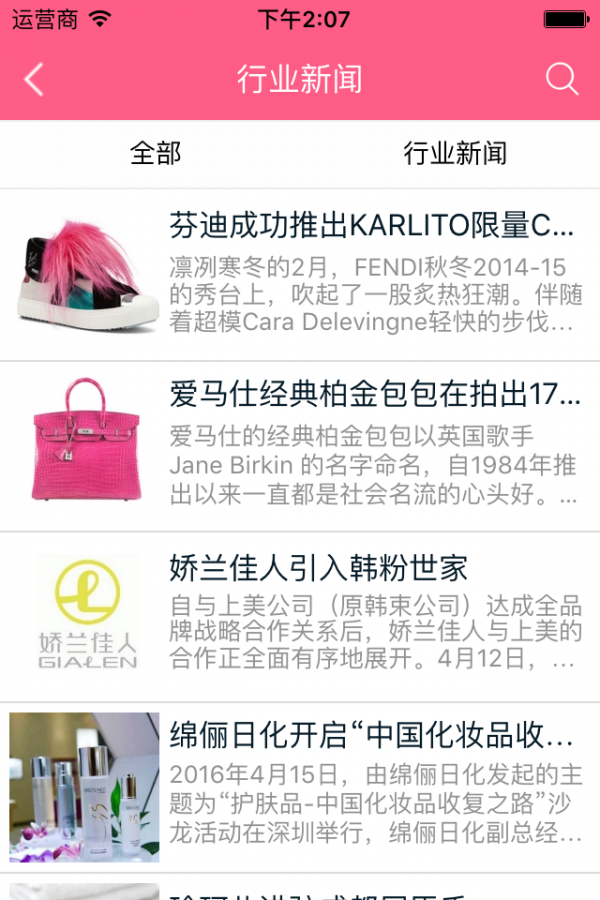
Task: Read the 爱马仕经典柏金包包 article
Action: pos(375,396)
